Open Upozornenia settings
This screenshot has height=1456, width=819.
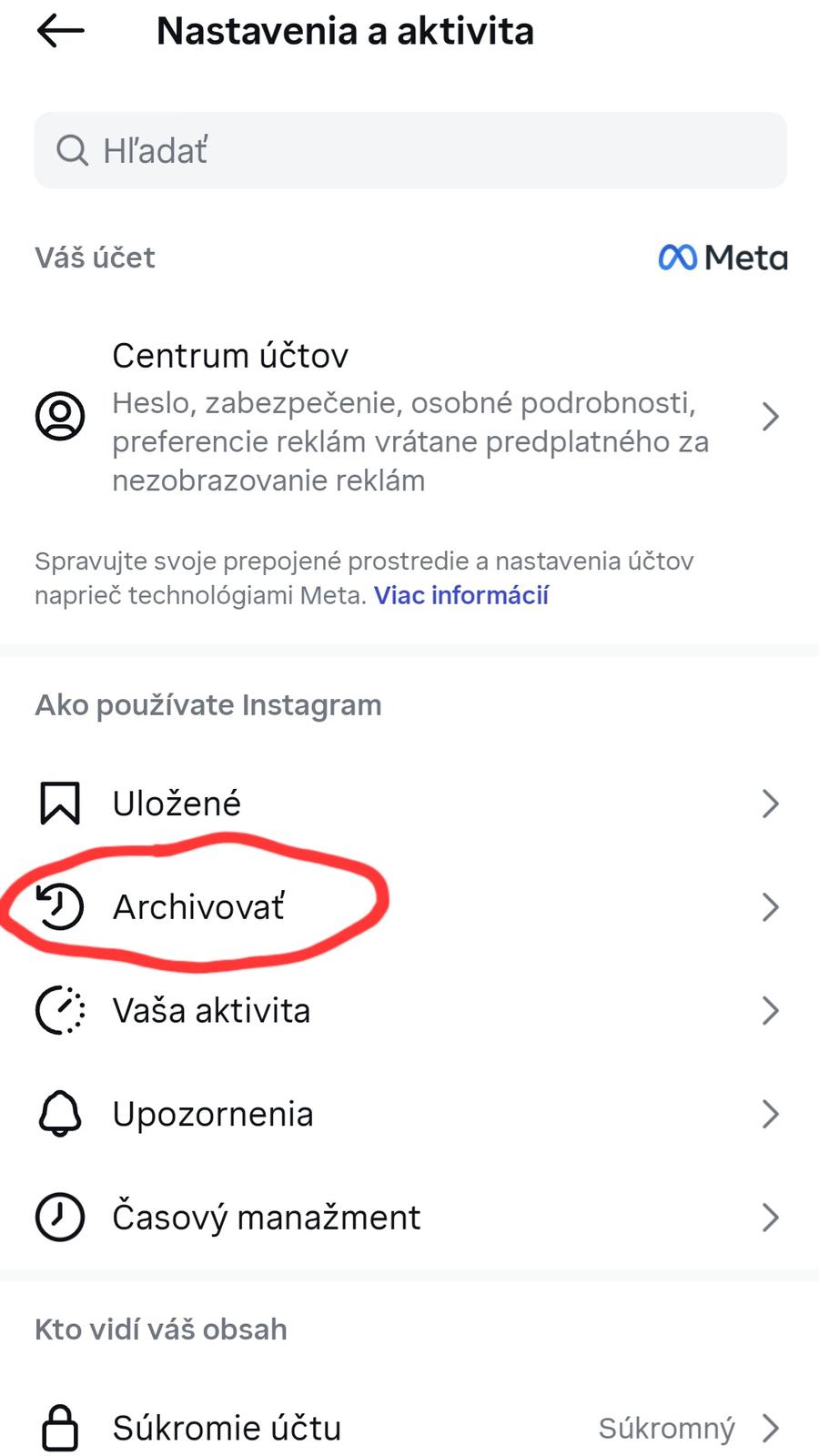(409, 1114)
